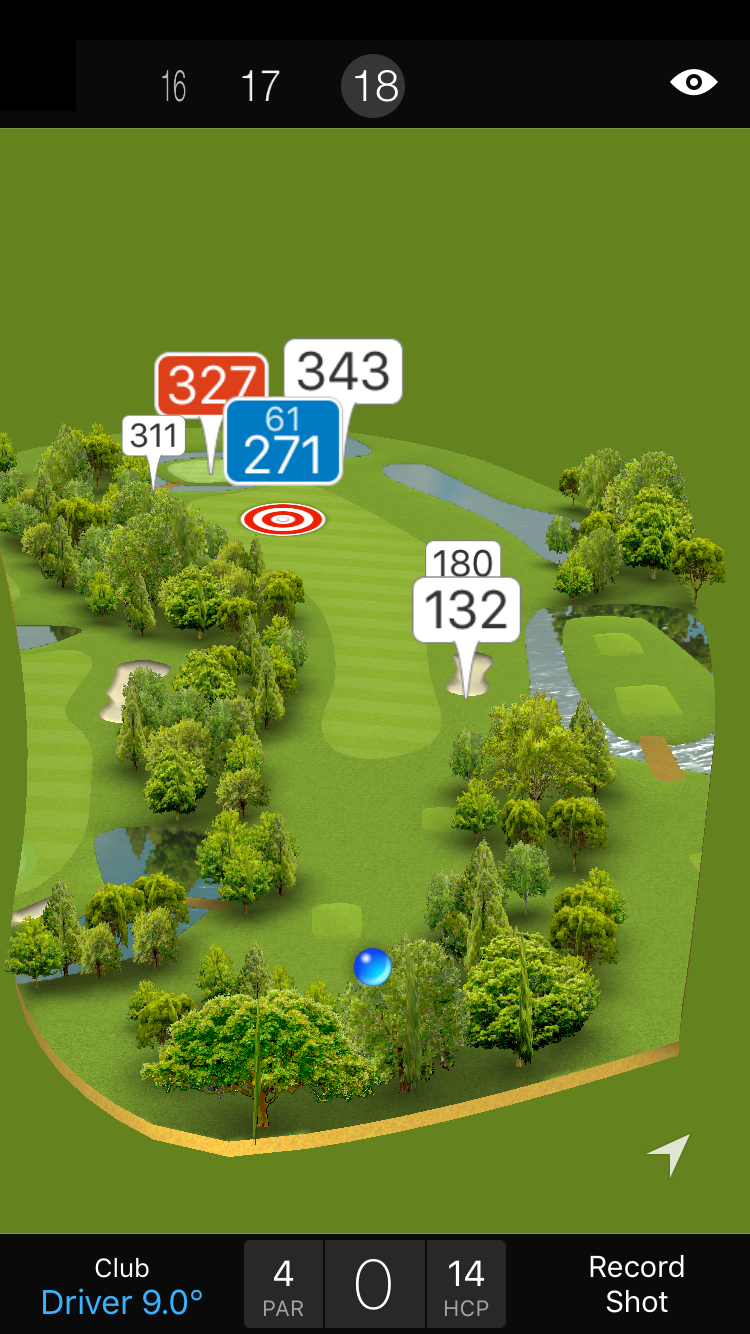The width and height of the screenshot is (750, 1334).
Task: Switch to hole 17
Action: click(260, 86)
